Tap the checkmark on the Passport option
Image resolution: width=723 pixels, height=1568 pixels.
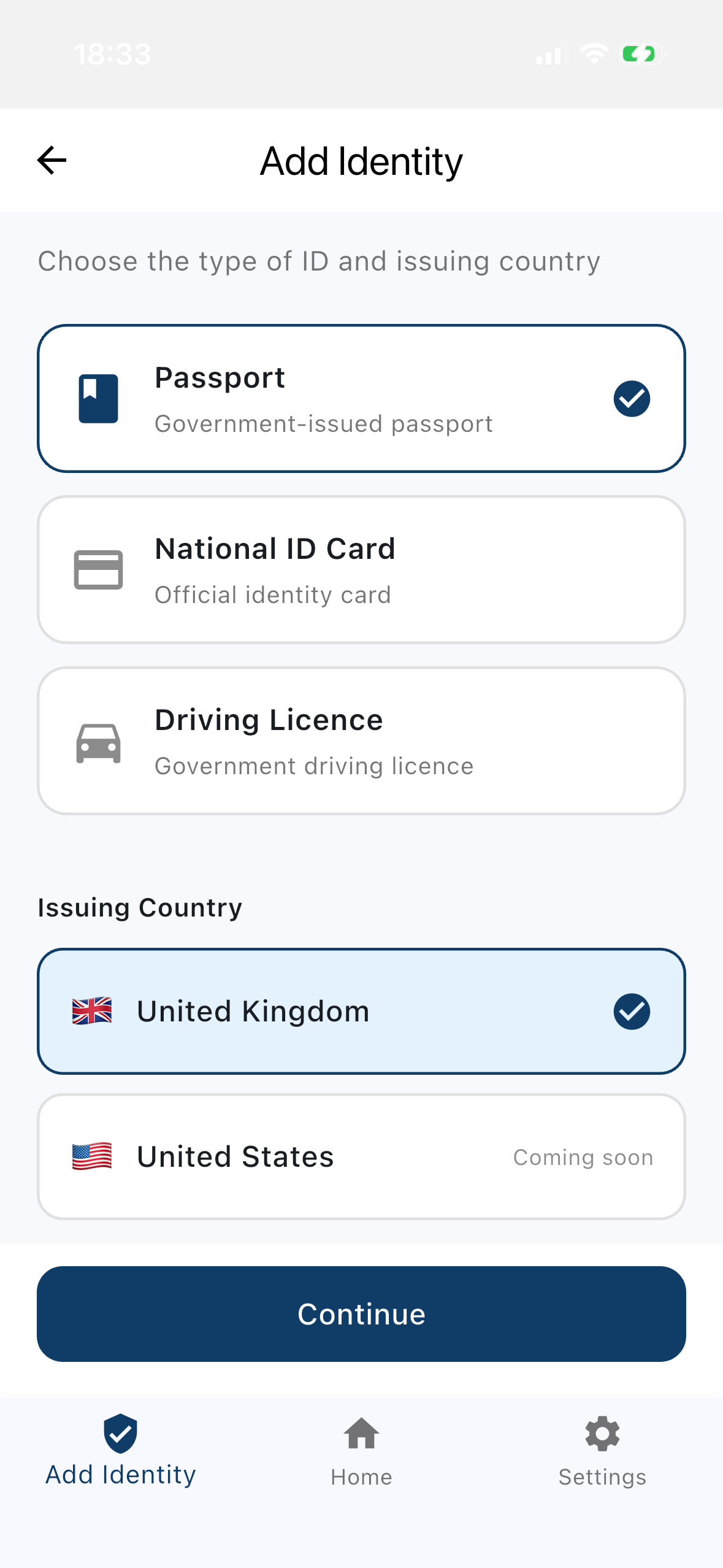click(x=631, y=399)
